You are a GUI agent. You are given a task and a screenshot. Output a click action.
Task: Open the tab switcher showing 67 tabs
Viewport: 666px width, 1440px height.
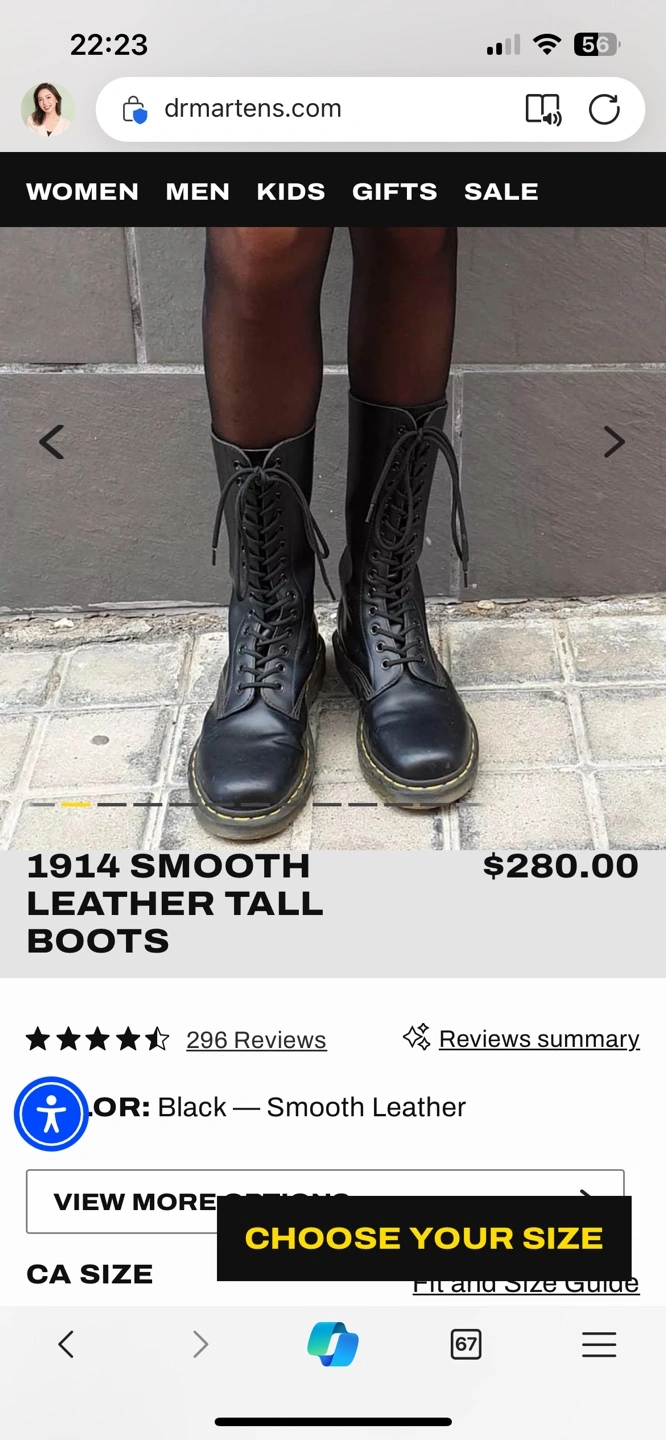pos(466,1344)
